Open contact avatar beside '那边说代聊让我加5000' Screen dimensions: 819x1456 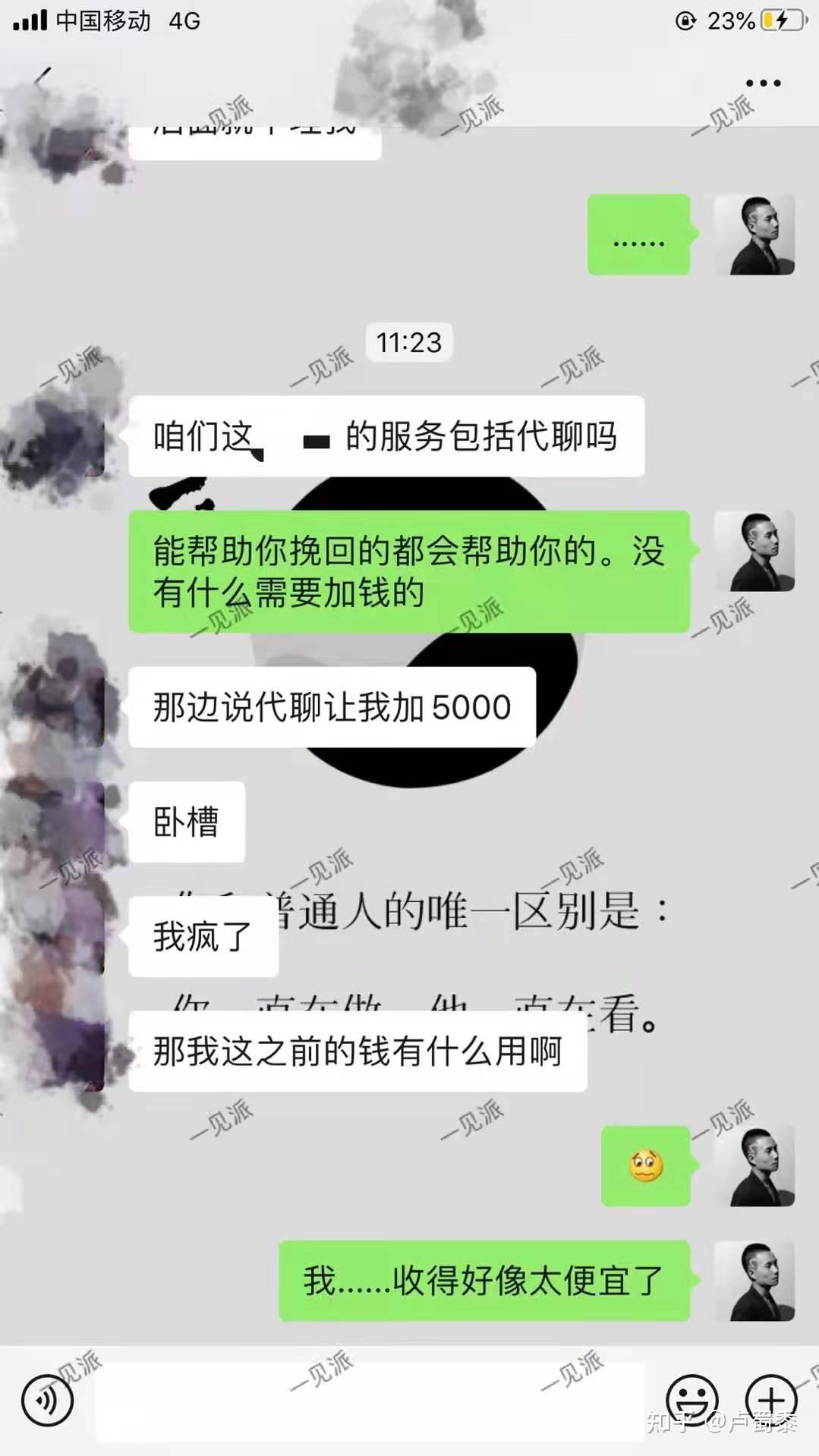(64, 707)
